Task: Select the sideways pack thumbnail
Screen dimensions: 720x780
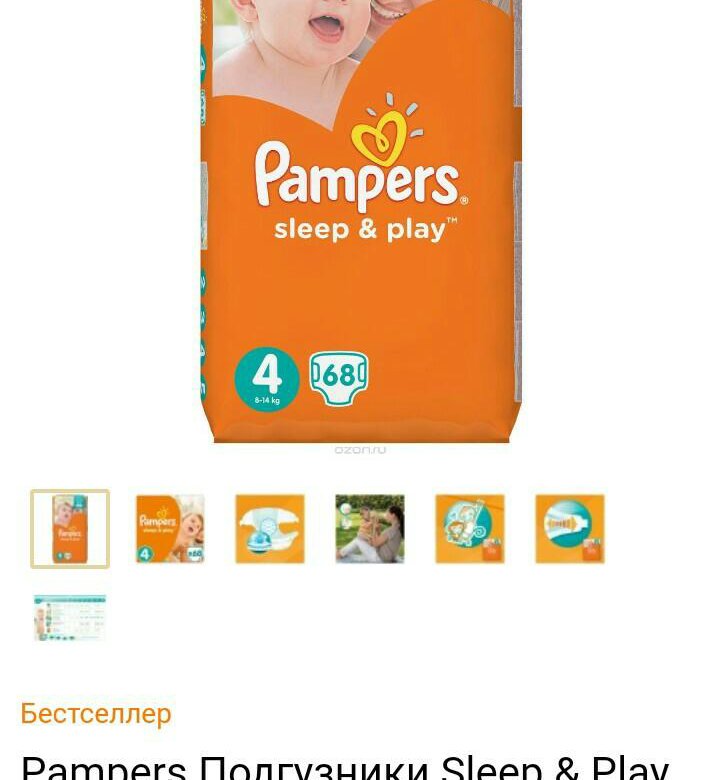Action: pyautogui.click(x=170, y=529)
